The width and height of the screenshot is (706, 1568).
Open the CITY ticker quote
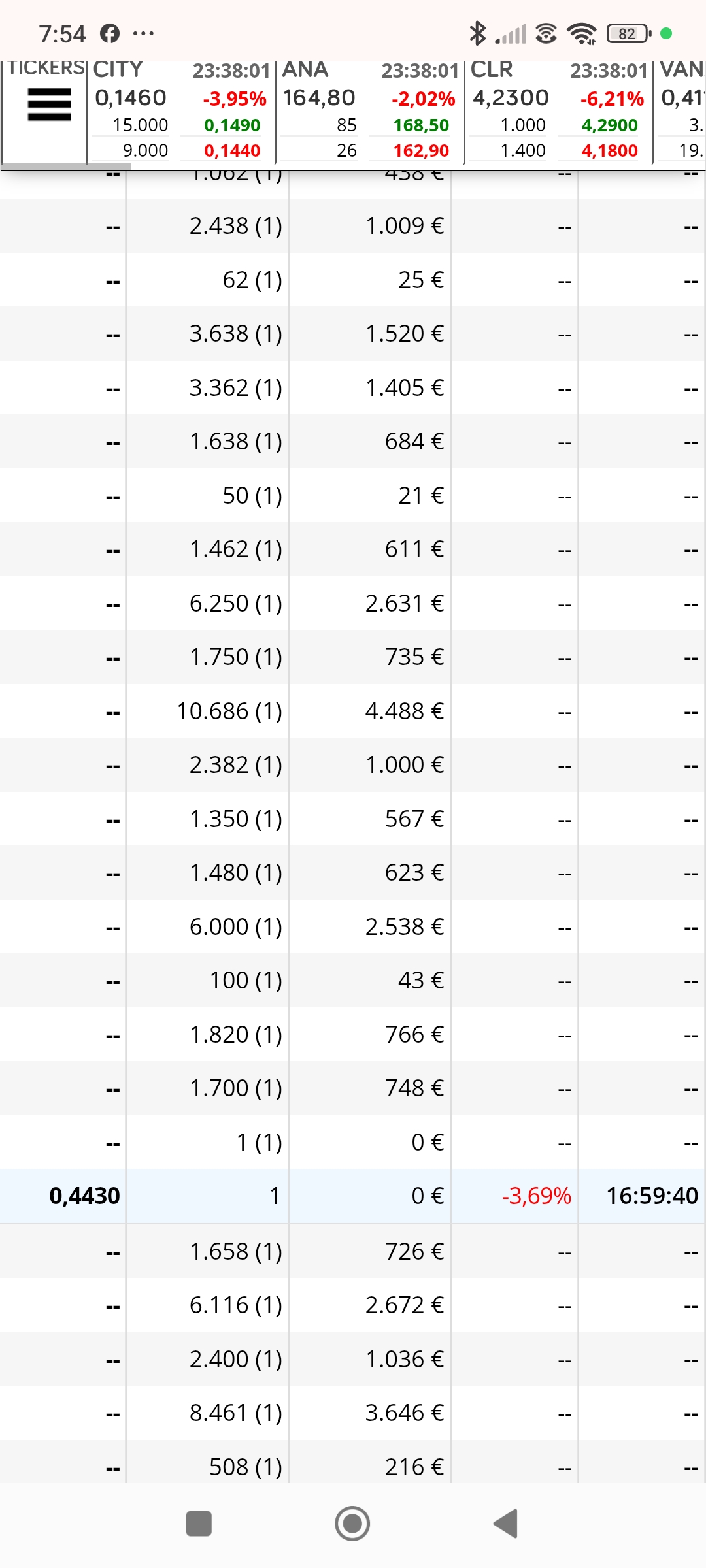coord(181,111)
